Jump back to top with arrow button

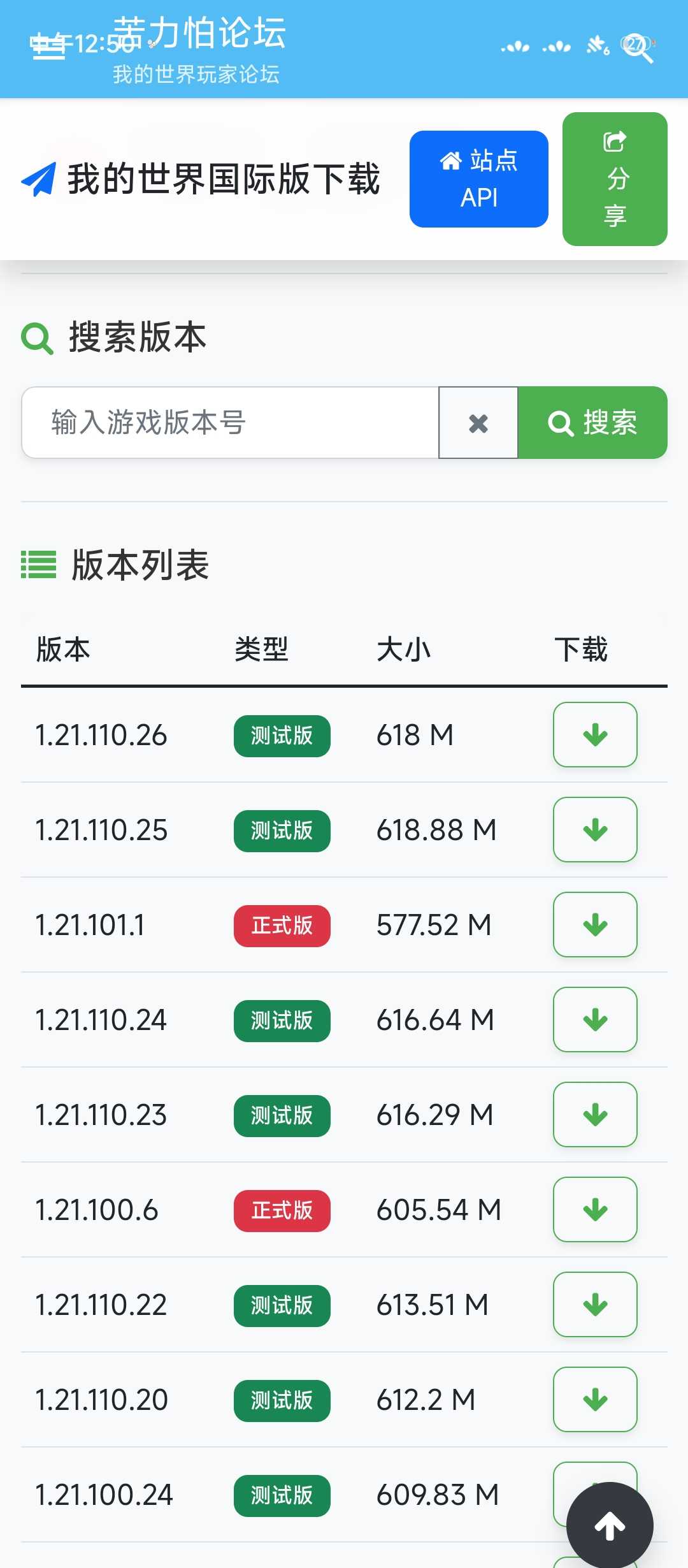tap(610, 1526)
